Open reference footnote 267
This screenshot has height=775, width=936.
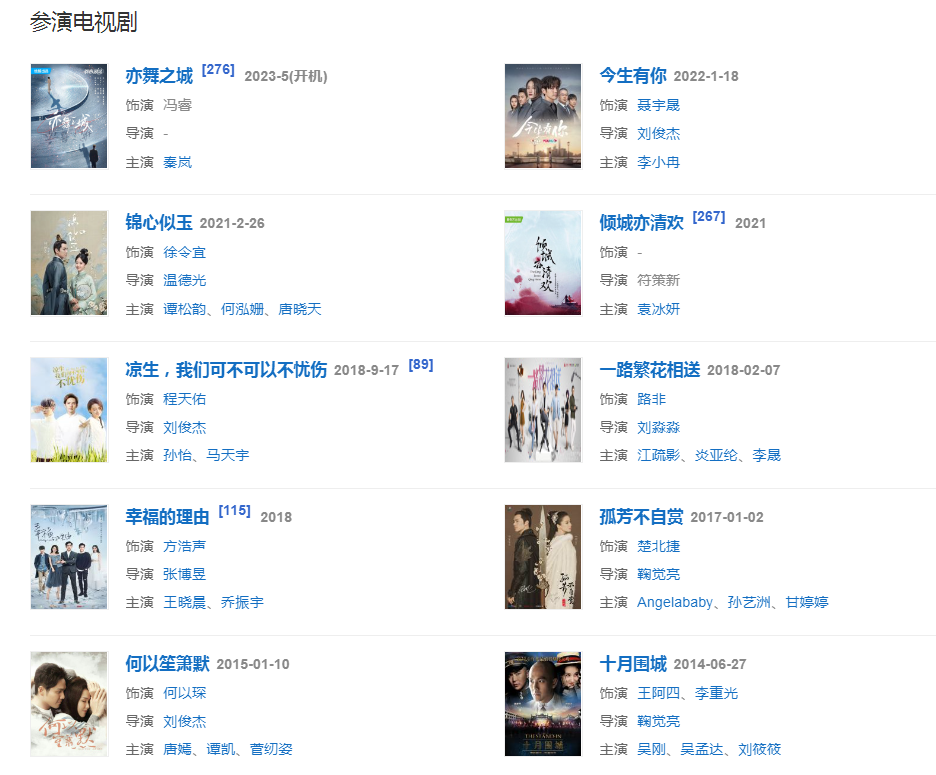[709, 217]
